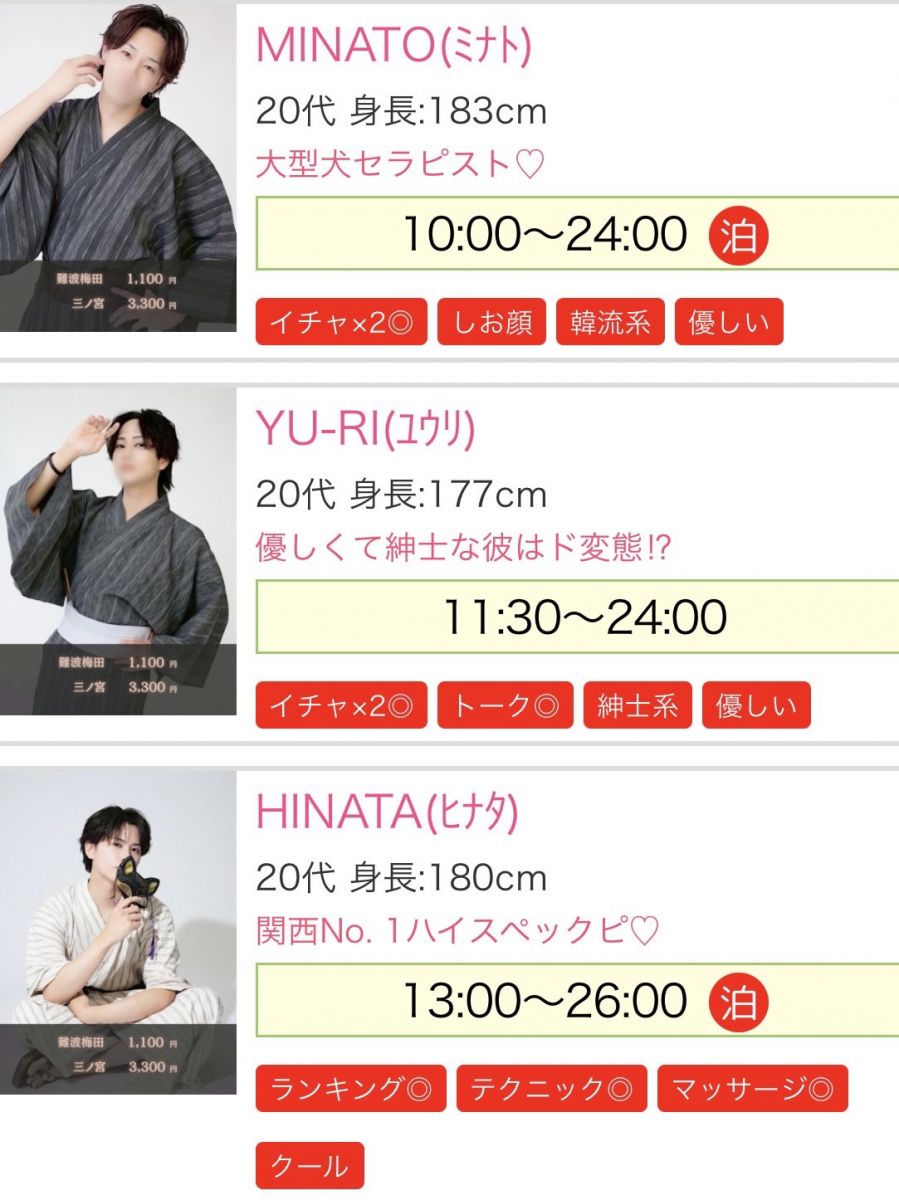
Task: Select the クール tag
Action: tap(310, 1165)
